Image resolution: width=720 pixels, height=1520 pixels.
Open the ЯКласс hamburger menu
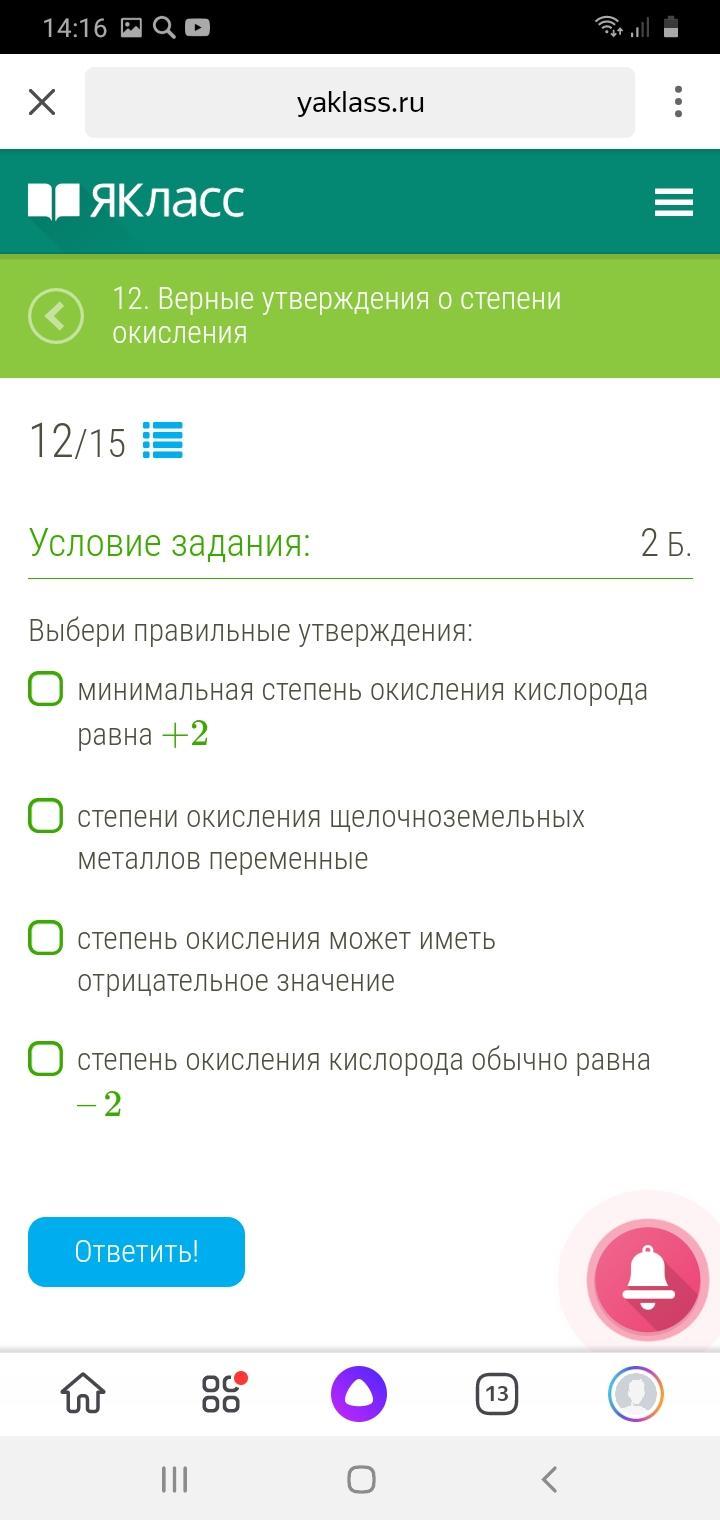pyautogui.click(x=674, y=202)
